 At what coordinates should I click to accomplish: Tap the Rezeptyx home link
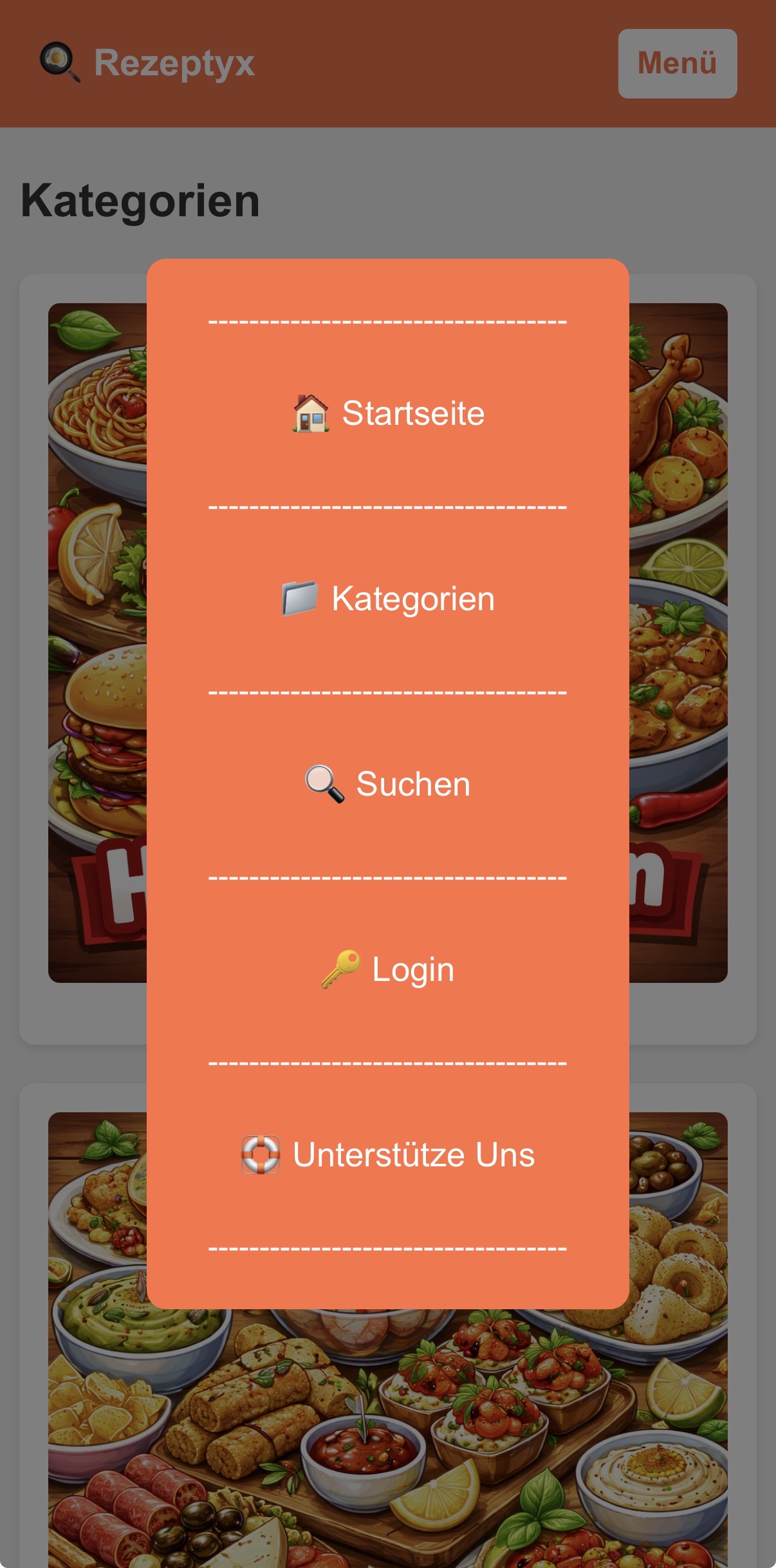[148, 63]
